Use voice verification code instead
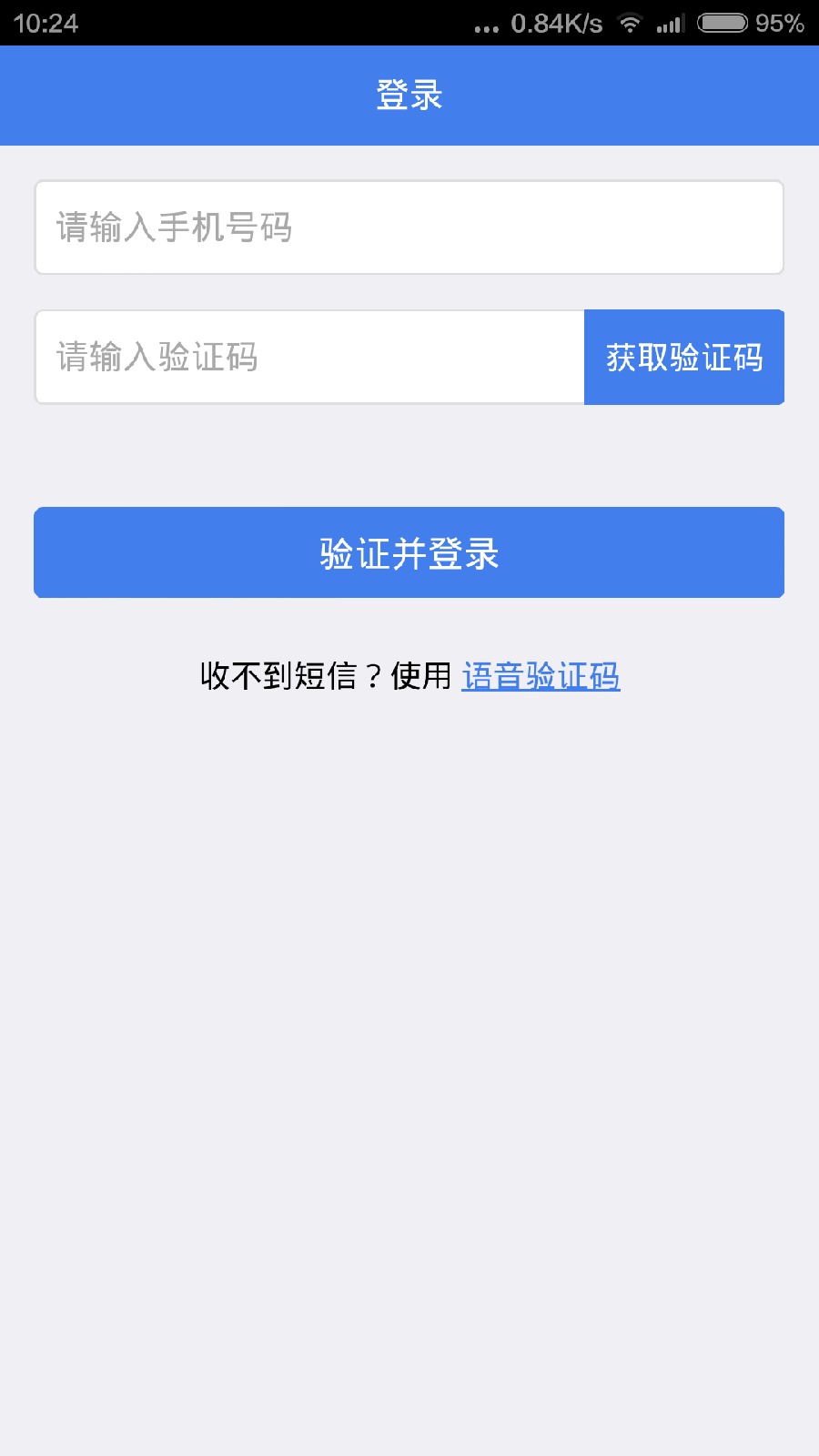The width and height of the screenshot is (819, 1456). (541, 677)
